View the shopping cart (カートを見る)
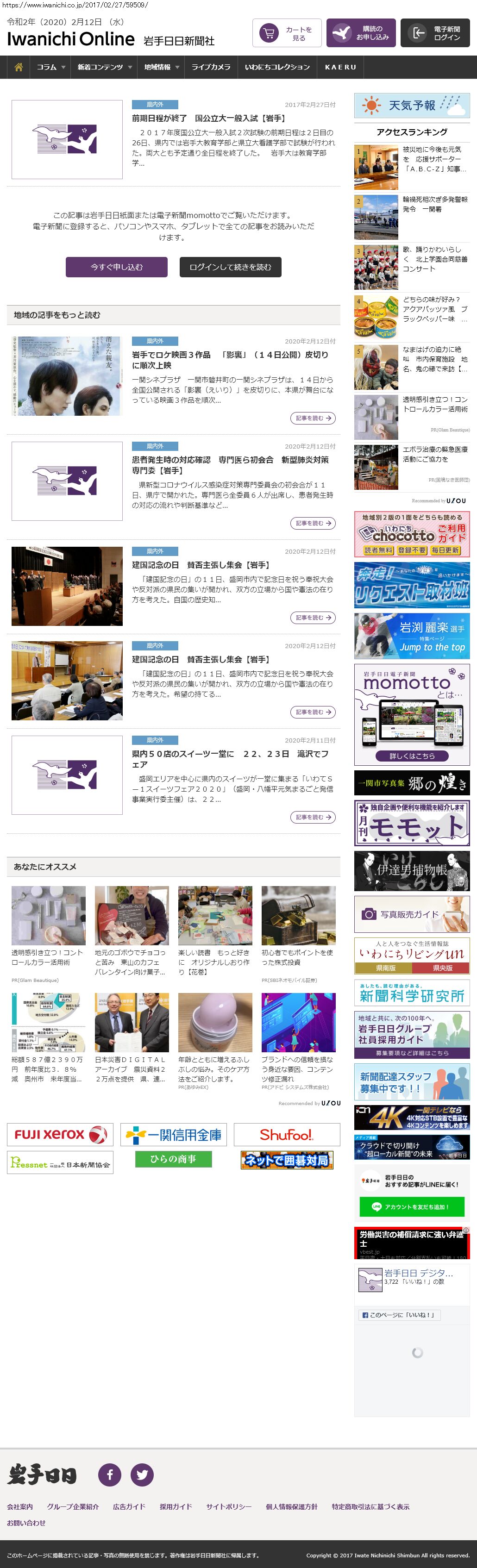 [286, 33]
